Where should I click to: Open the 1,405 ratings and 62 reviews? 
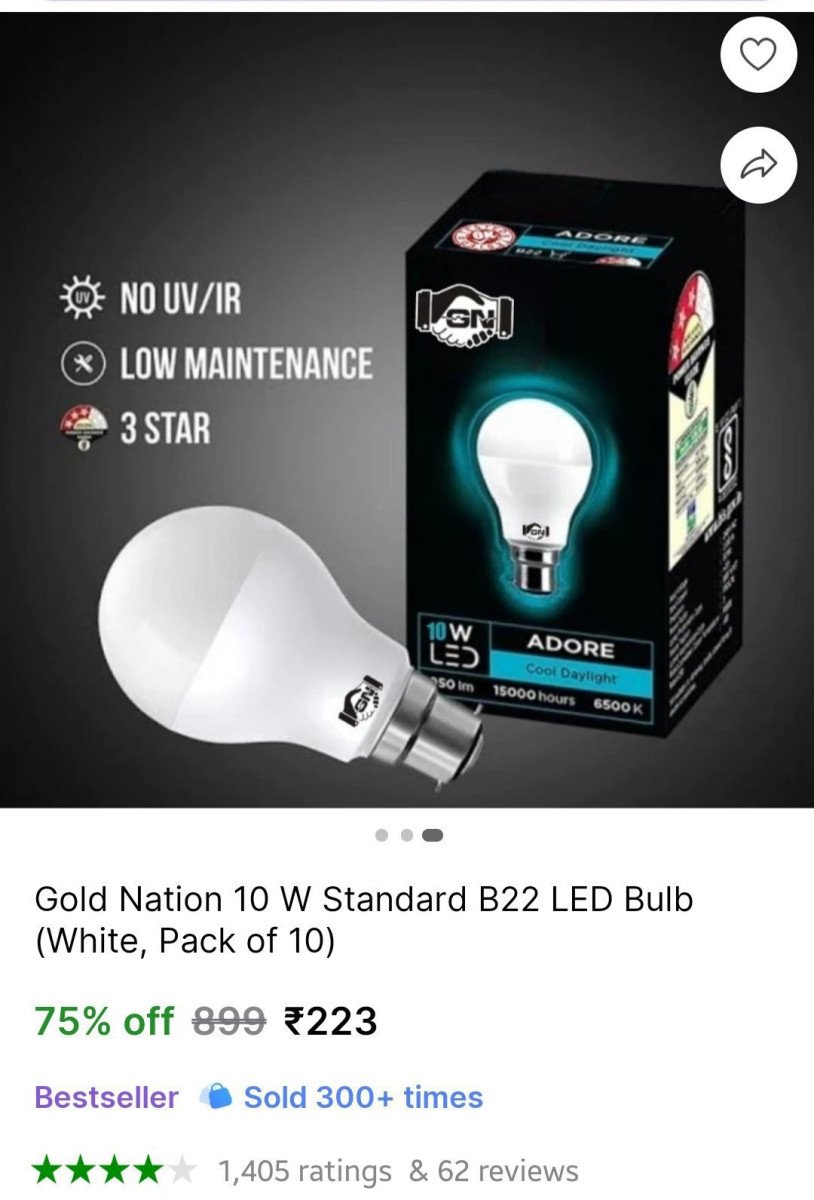(x=398, y=1170)
